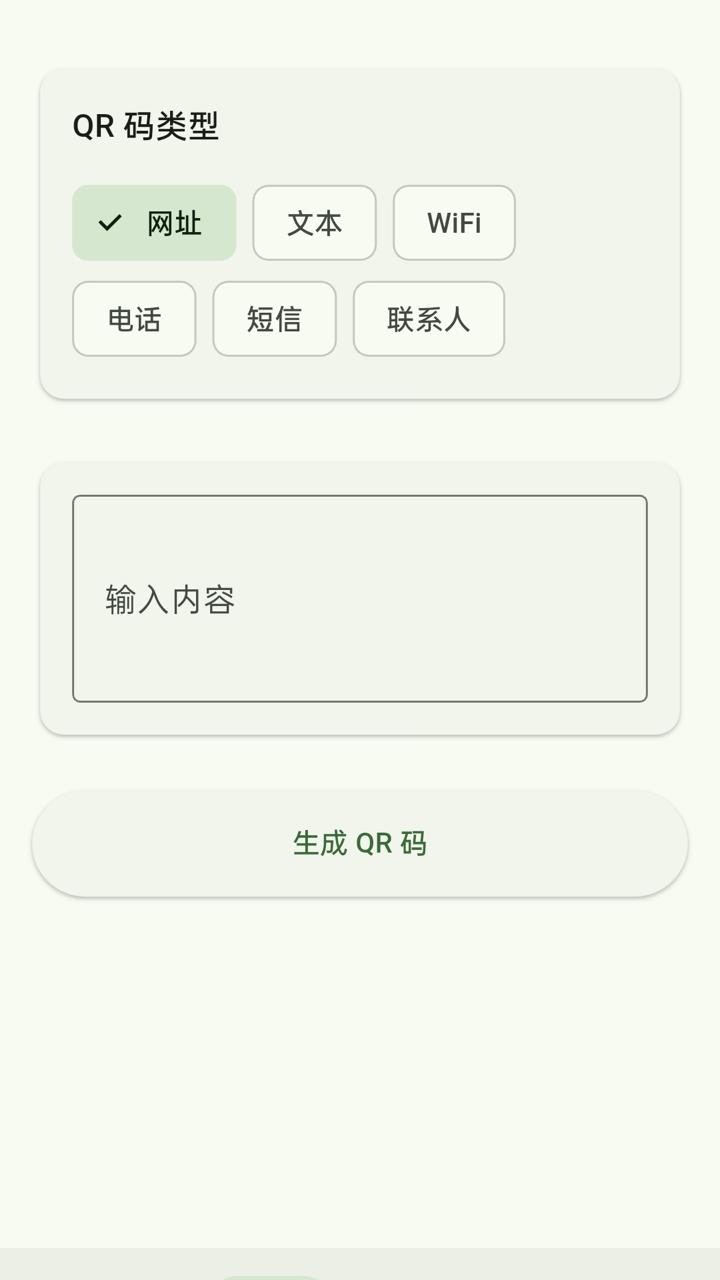Select the 联系人 contact type
The height and width of the screenshot is (1280, 720).
point(428,319)
